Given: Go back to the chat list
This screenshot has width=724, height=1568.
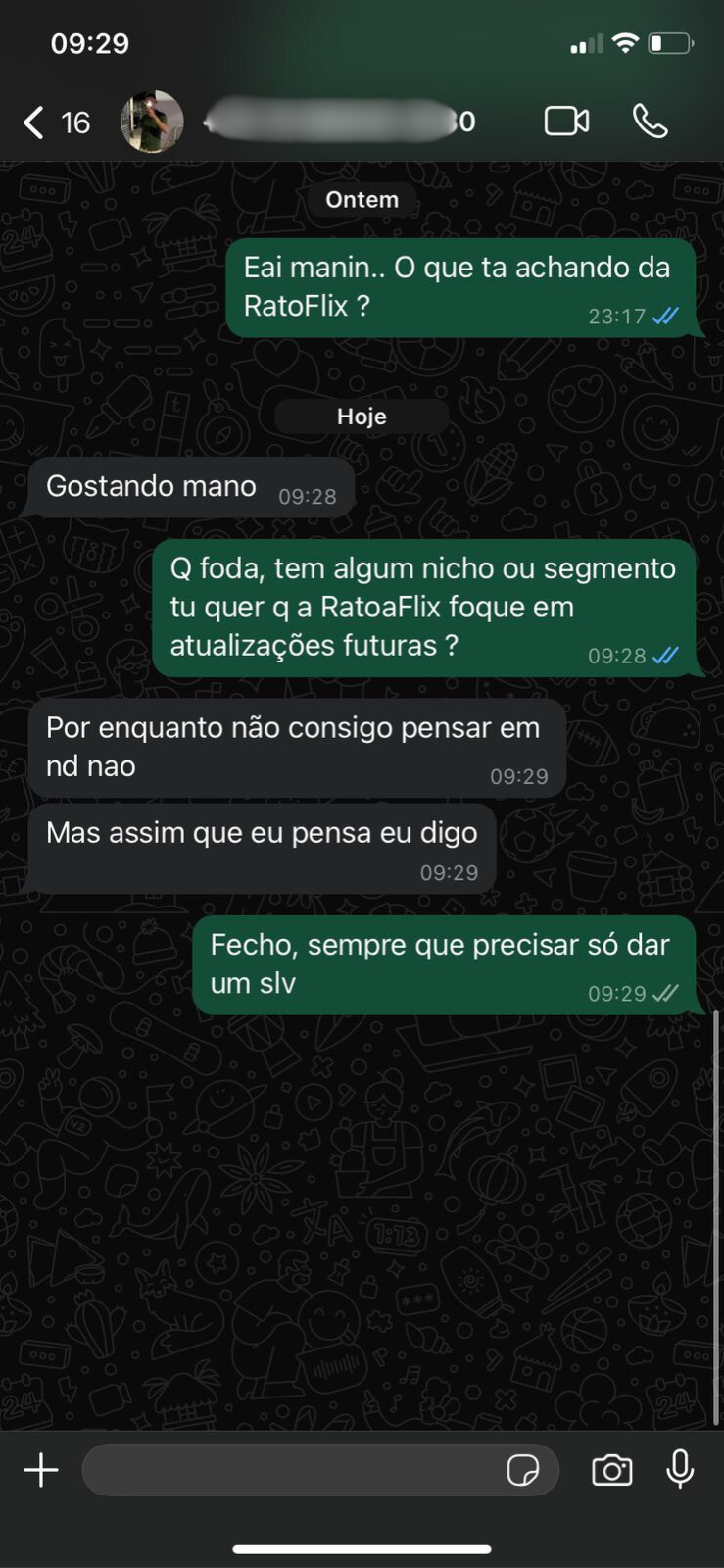Looking at the screenshot, I should [35, 122].
